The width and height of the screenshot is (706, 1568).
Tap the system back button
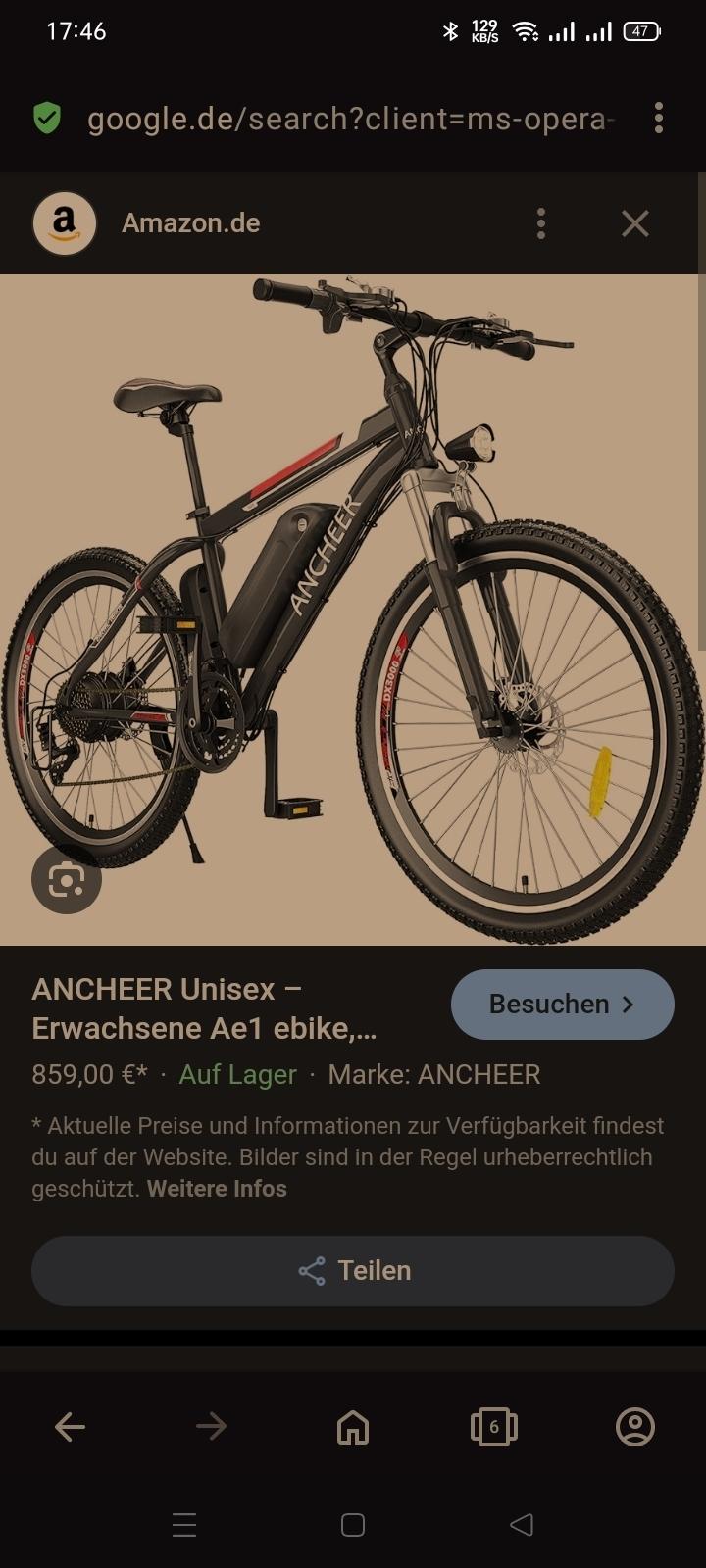tap(522, 1525)
